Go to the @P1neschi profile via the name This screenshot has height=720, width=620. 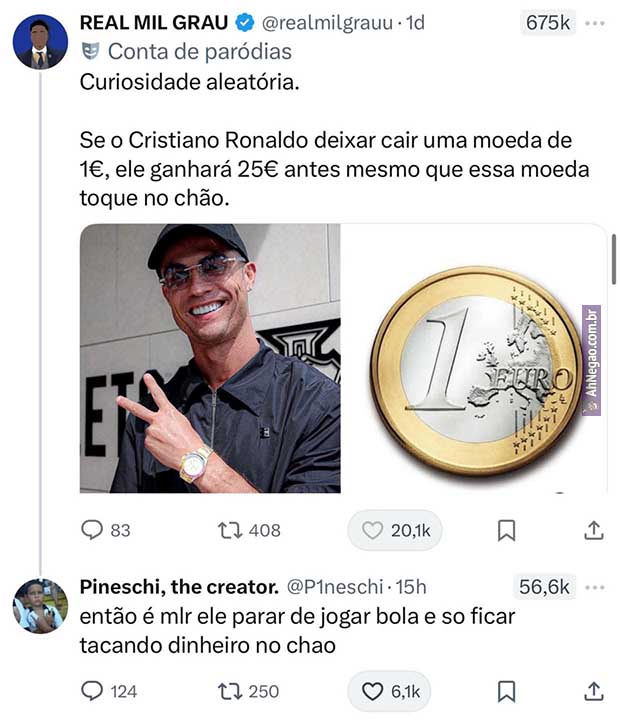click(178, 587)
